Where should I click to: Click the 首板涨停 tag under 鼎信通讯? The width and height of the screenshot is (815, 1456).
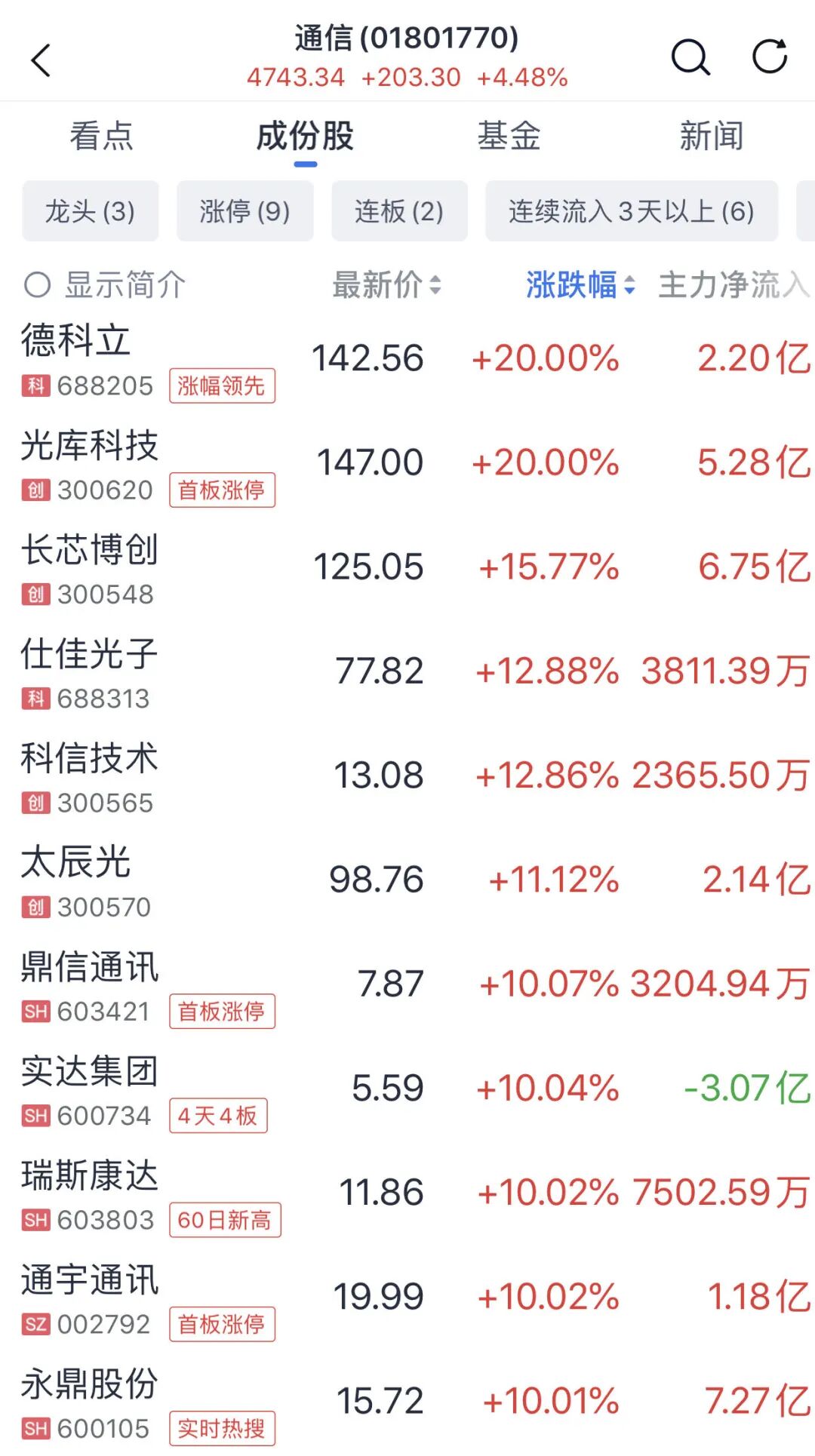coord(223,1012)
